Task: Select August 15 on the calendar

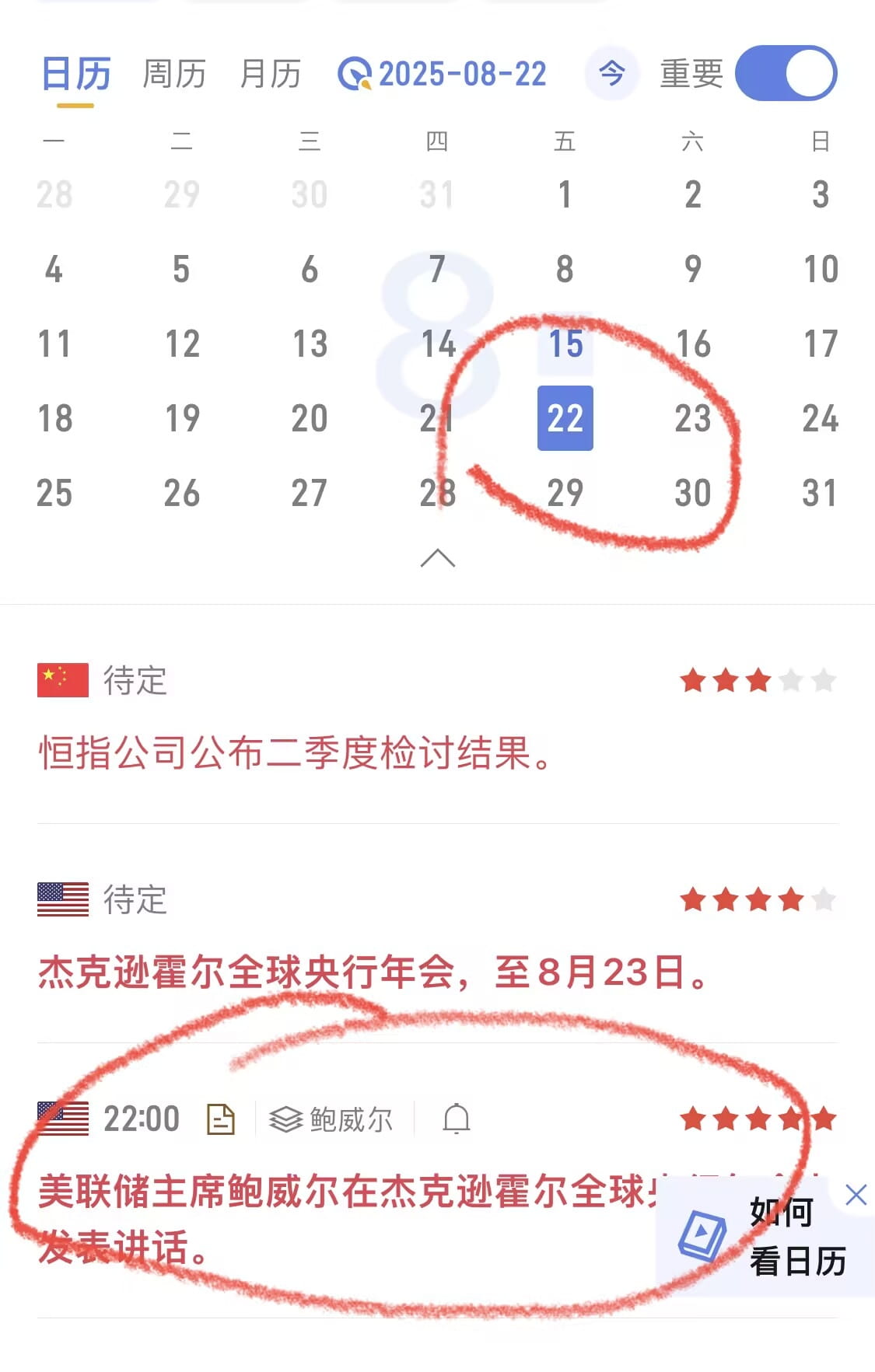Action: [x=565, y=344]
